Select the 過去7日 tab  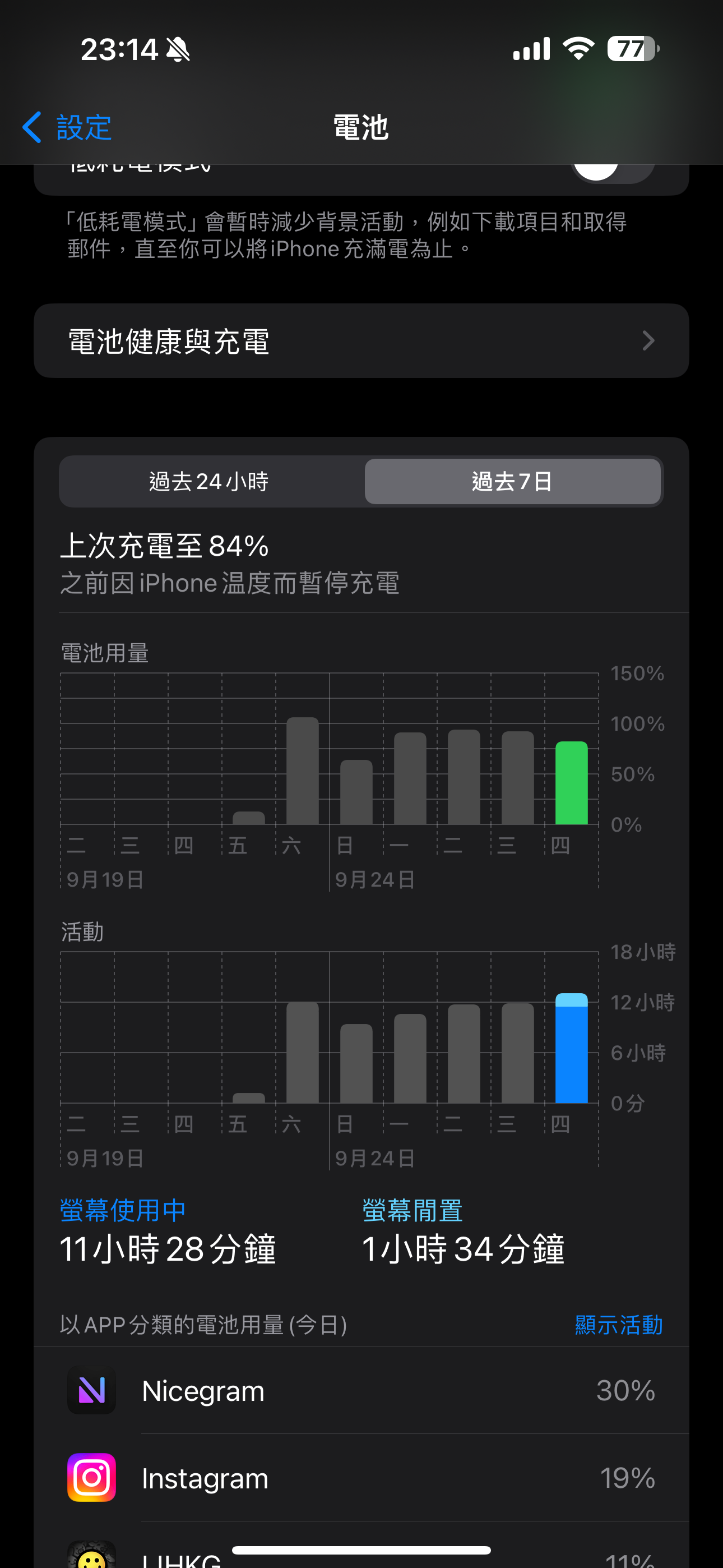pos(512,482)
